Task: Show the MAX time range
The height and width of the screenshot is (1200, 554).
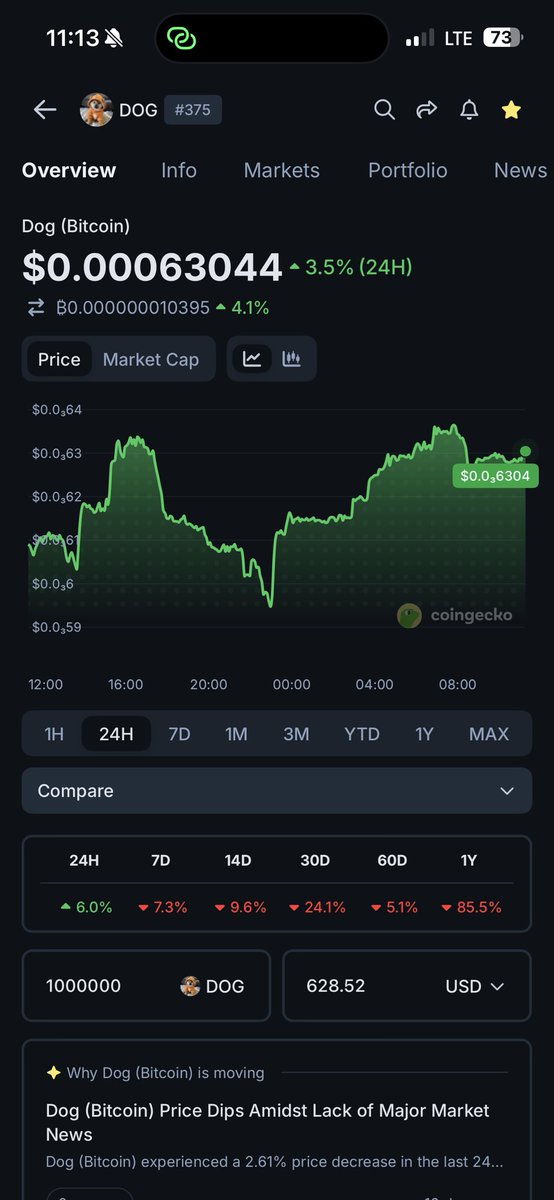Action: [489, 734]
